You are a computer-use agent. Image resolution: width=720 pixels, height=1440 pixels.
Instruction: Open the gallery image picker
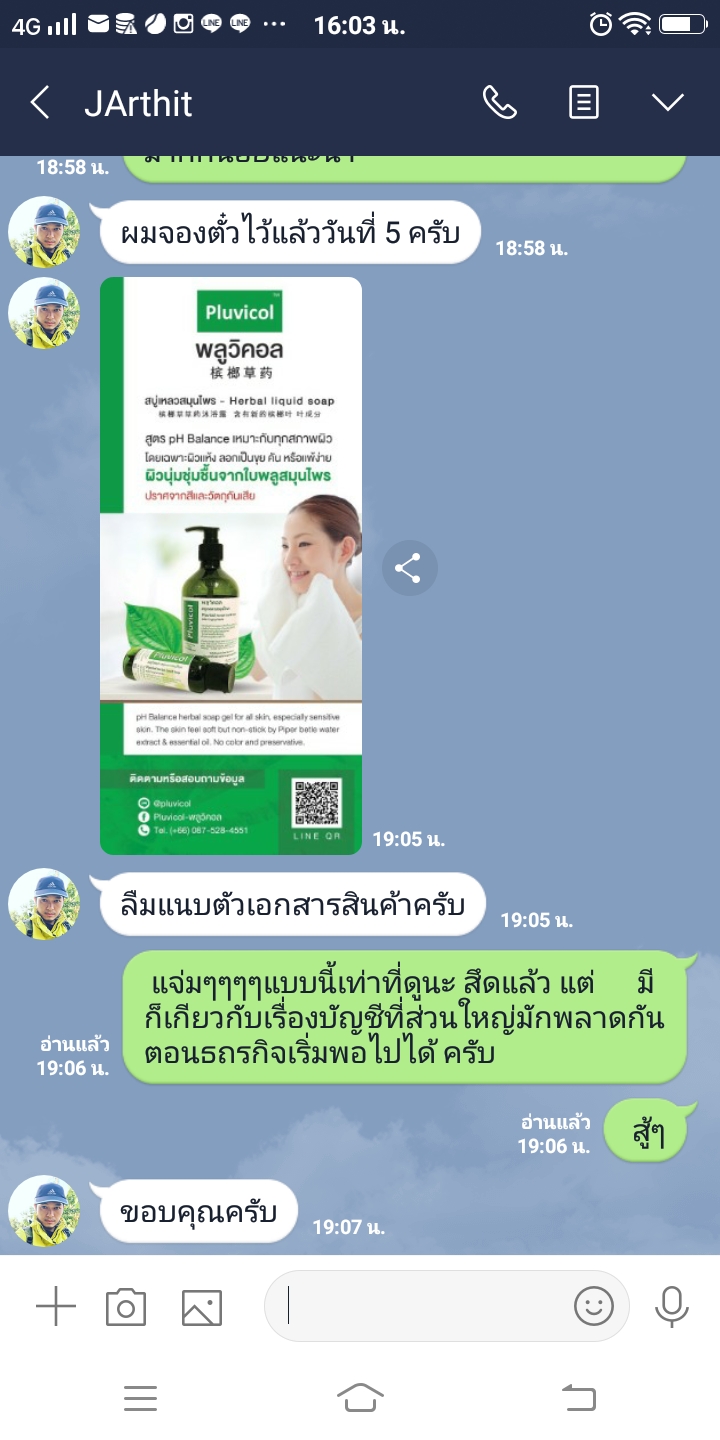pos(201,1307)
